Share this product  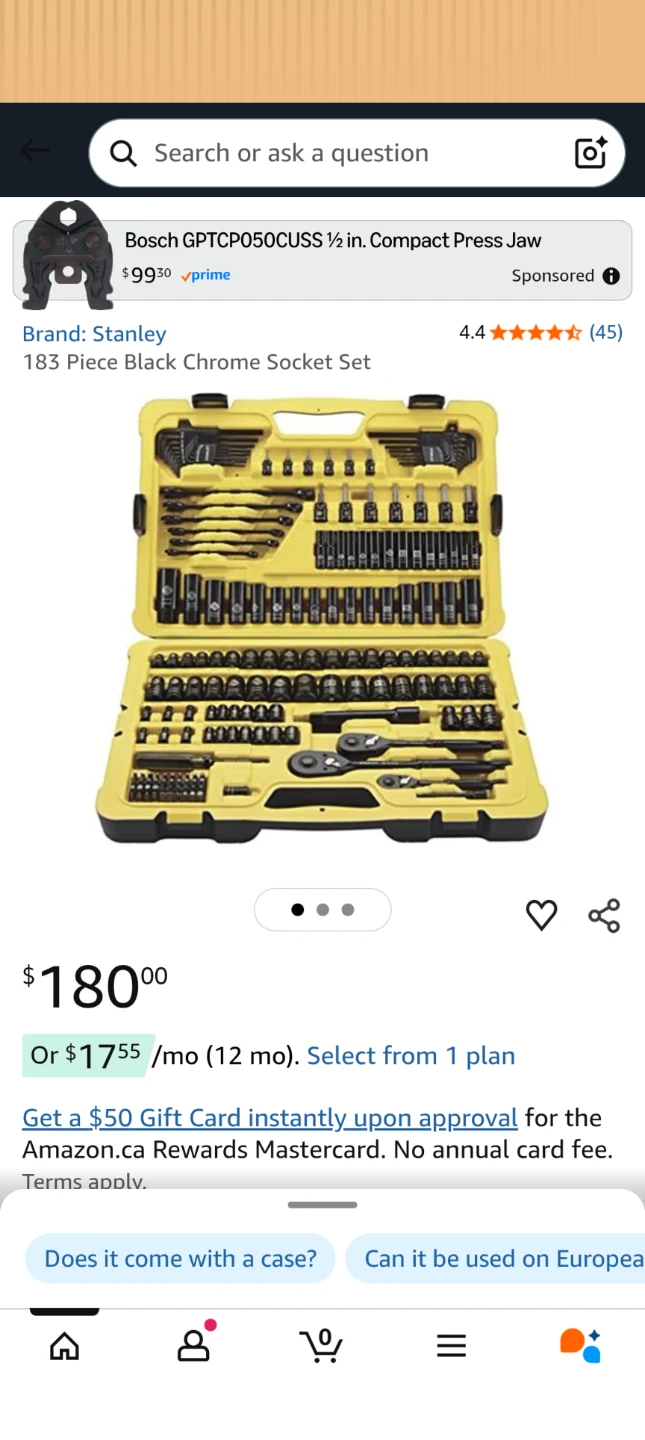tap(604, 915)
